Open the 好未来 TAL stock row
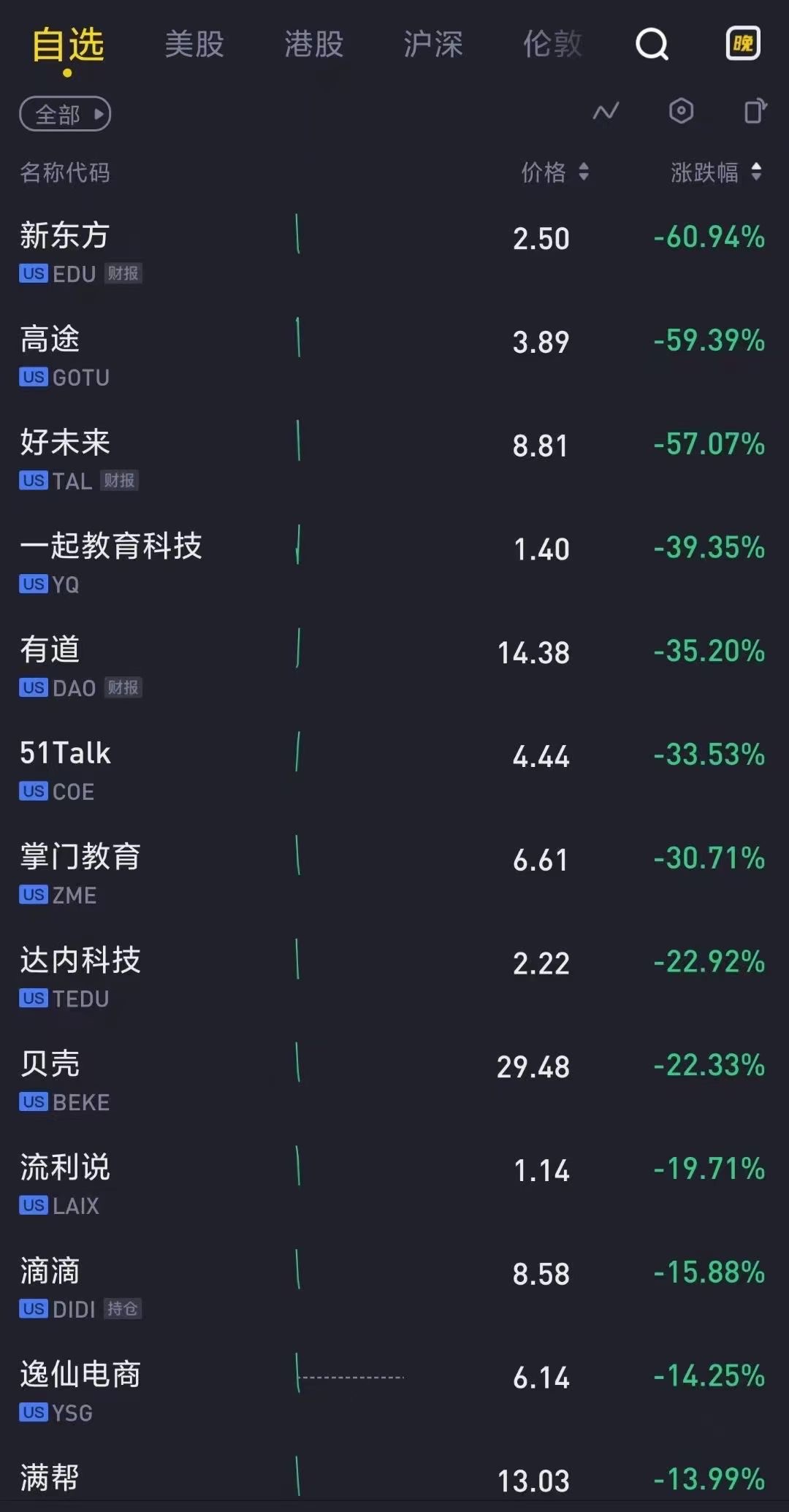789x1512 pixels. pyautogui.click(x=394, y=460)
